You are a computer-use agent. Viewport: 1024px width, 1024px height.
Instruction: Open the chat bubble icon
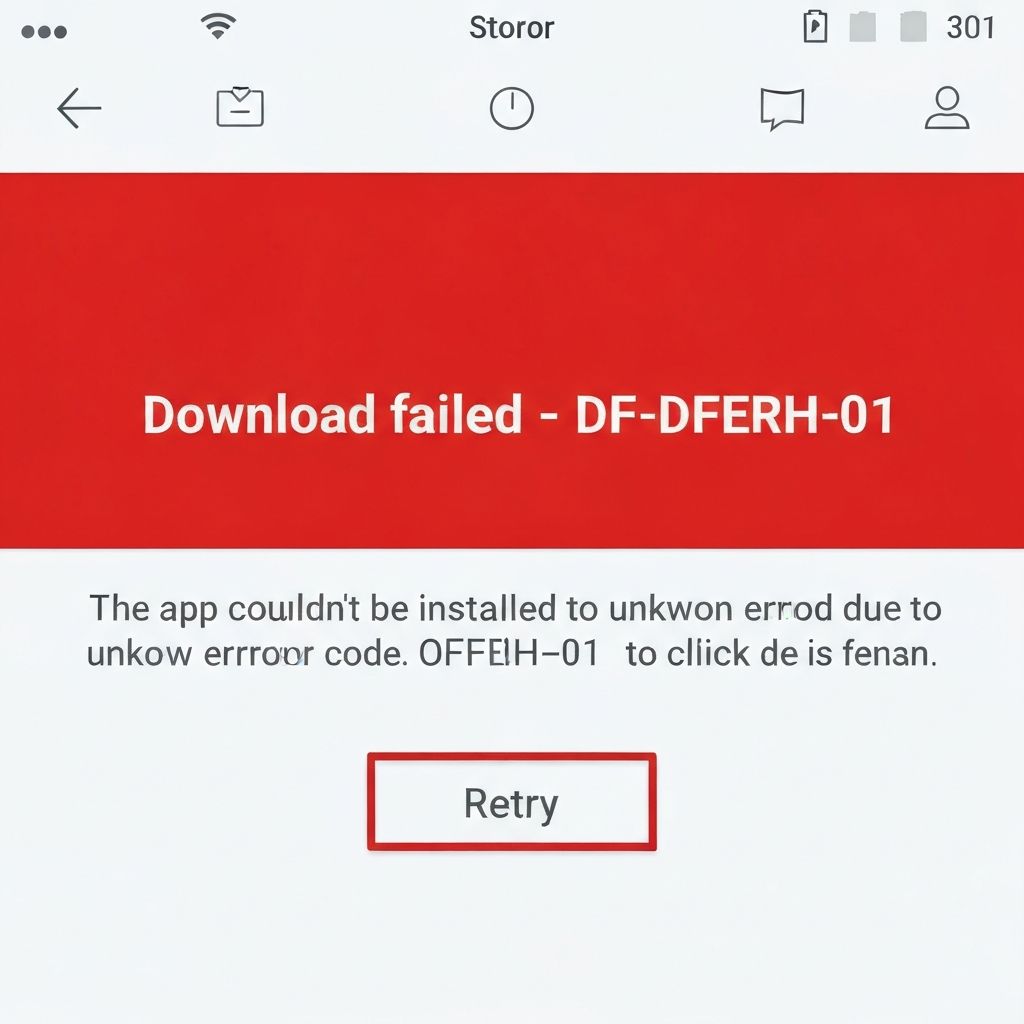[x=781, y=108]
